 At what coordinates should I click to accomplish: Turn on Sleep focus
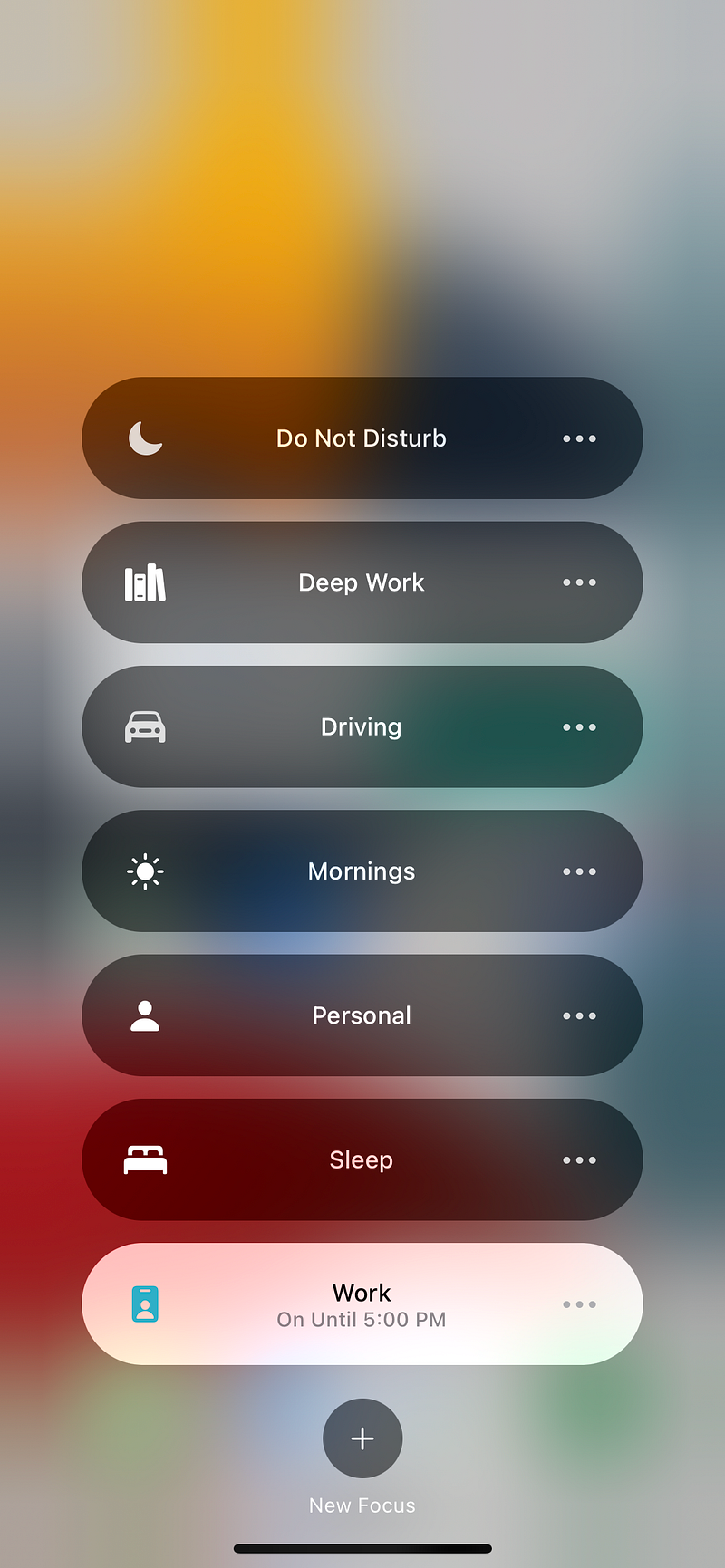coord(361,1159)
